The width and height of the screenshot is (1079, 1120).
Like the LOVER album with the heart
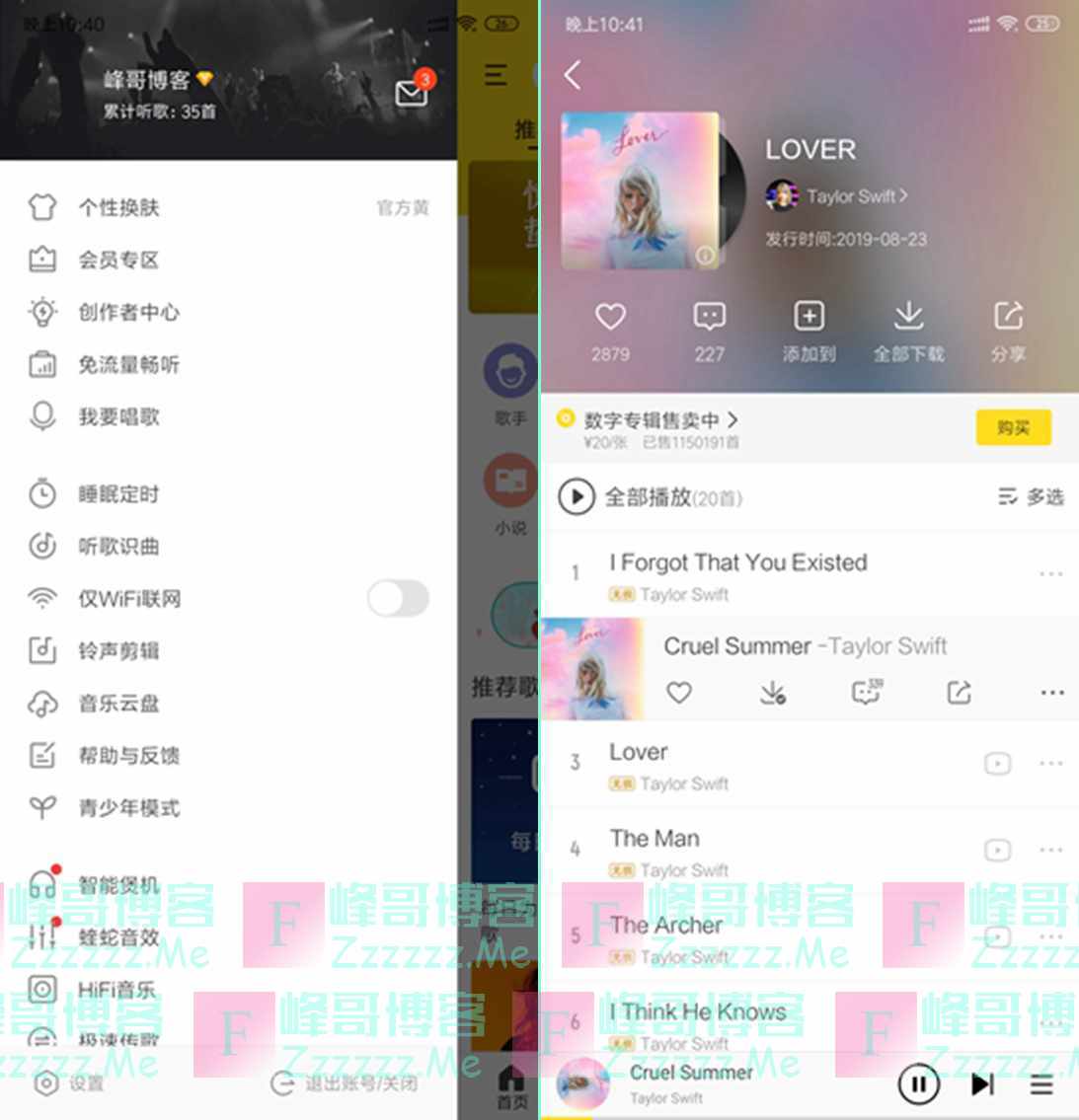click(610, 318)
